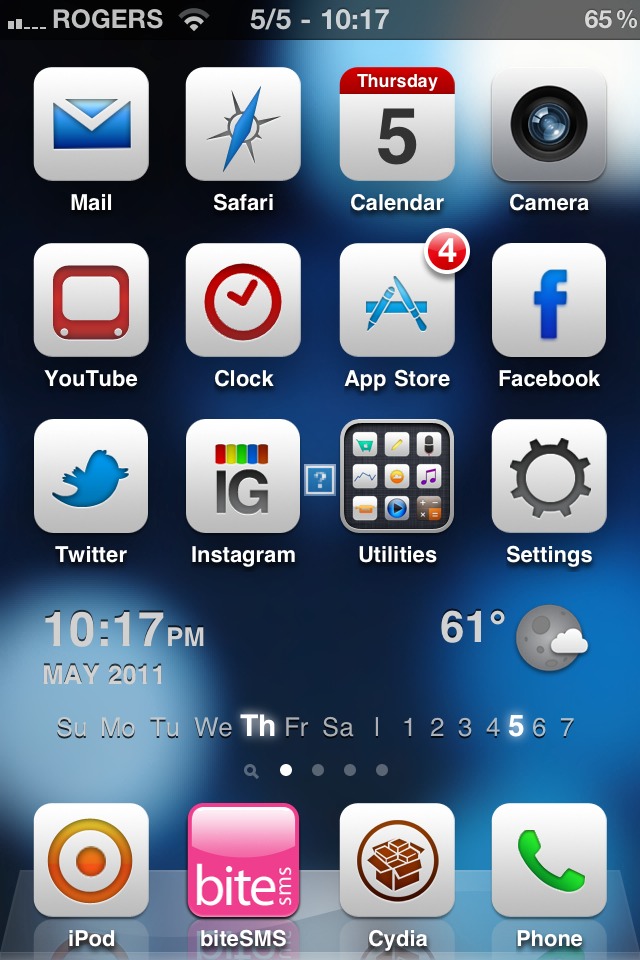Open the Mail app

pos(91,124)
